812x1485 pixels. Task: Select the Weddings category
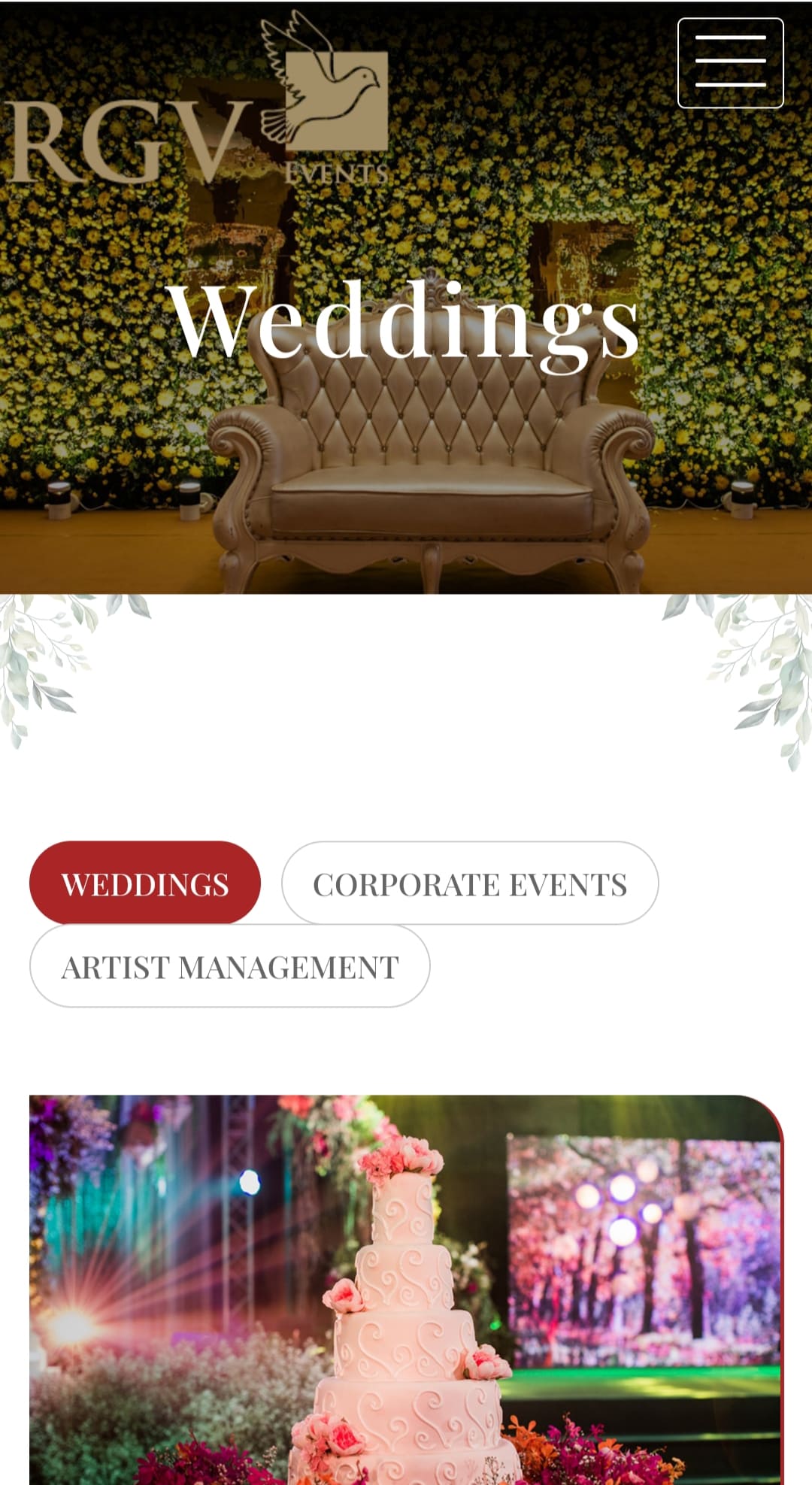click(x=145, y=883)
